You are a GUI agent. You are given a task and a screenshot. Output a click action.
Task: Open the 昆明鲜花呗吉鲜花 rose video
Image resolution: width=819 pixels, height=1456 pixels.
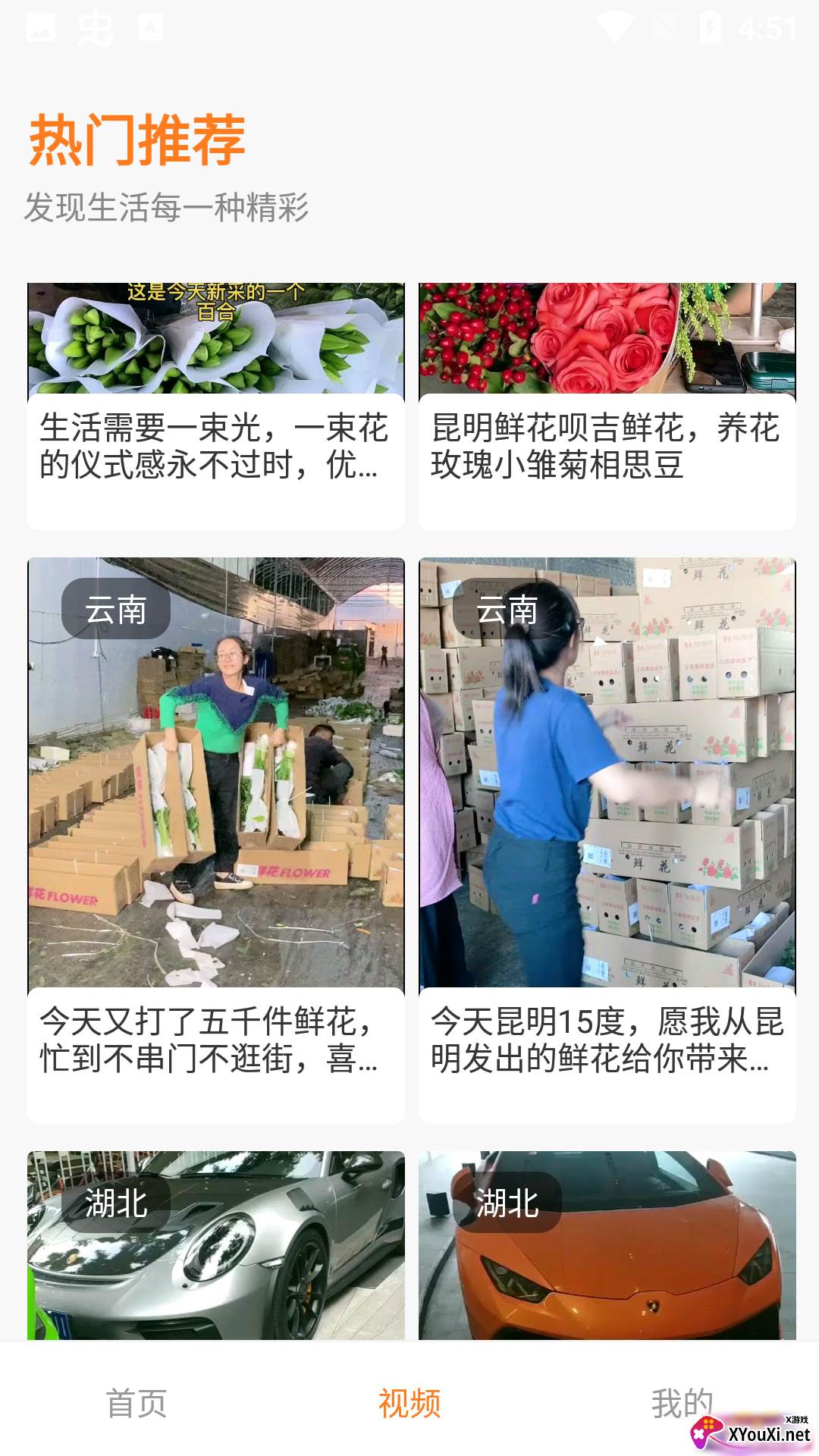tap(607, 406)
